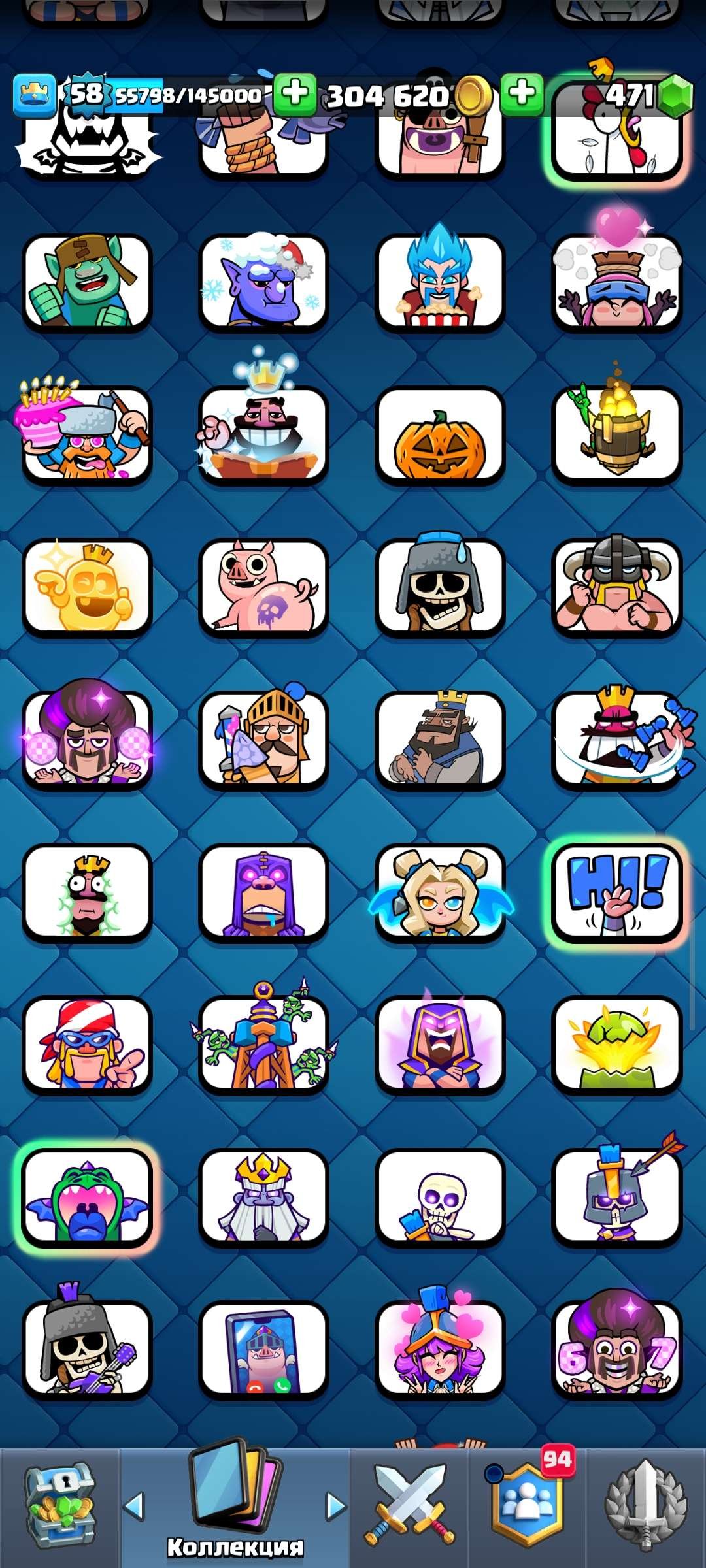The image size is (706, 1568).
Task: Pick the birthday cake dwarf emote
Action: tap(87, 434)
